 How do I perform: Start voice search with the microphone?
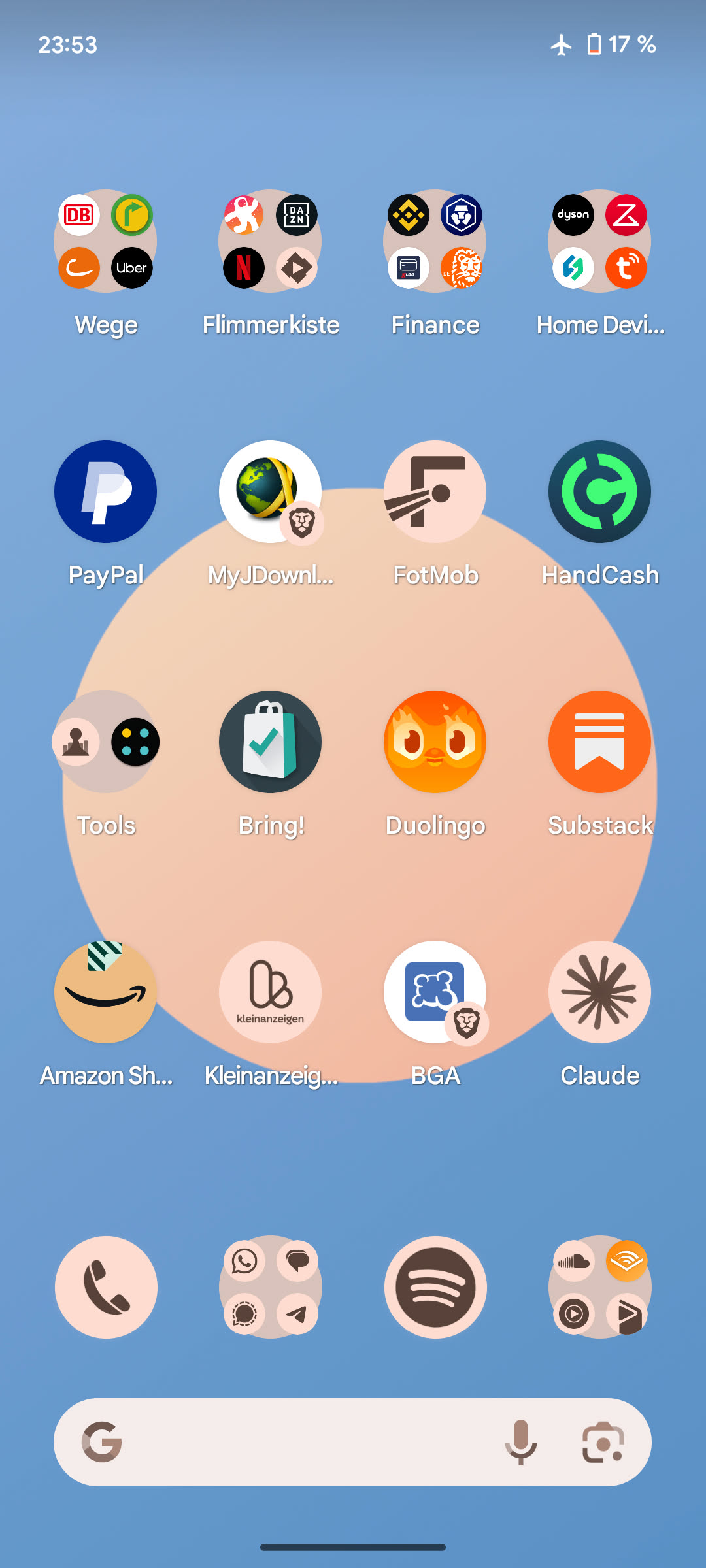click(521, 1442)
